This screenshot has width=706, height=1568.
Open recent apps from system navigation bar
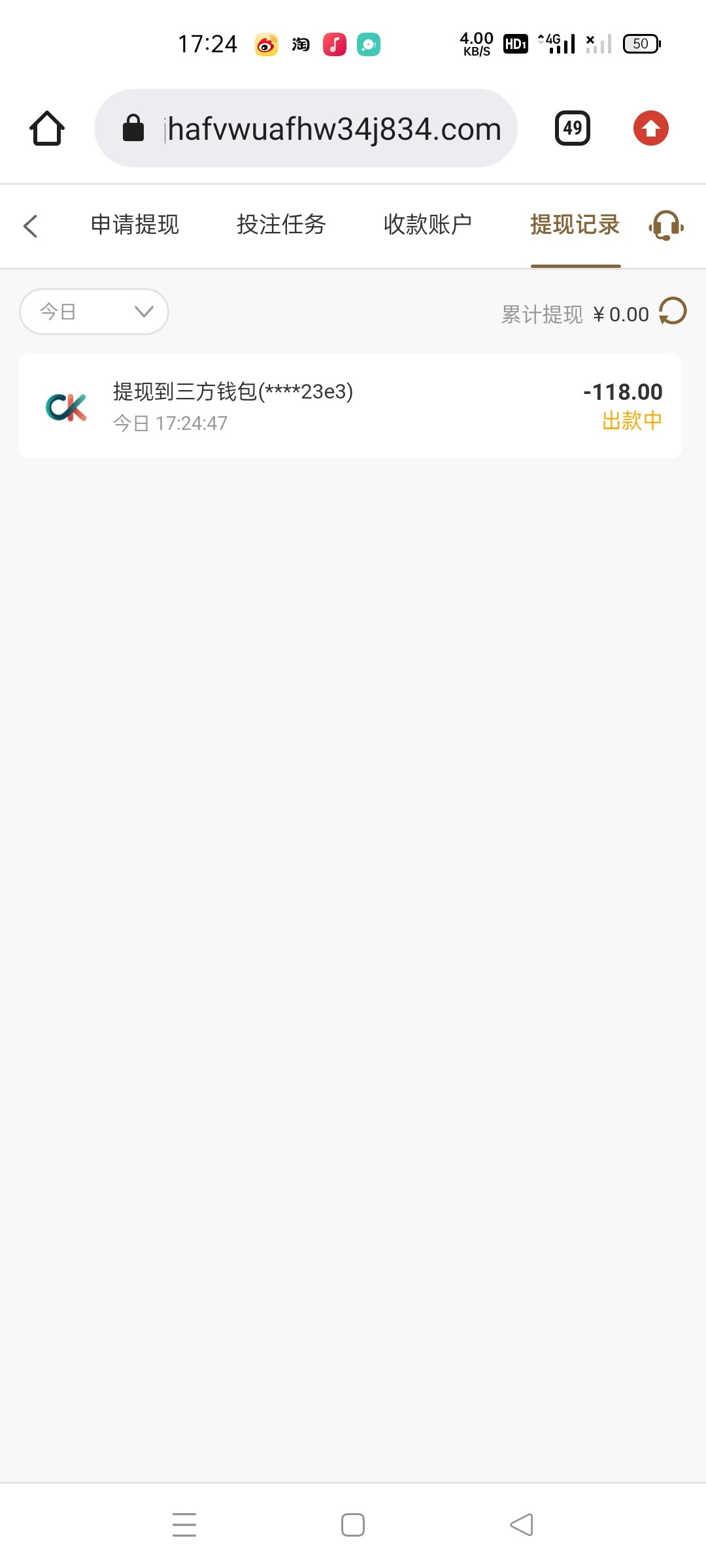184,1525
